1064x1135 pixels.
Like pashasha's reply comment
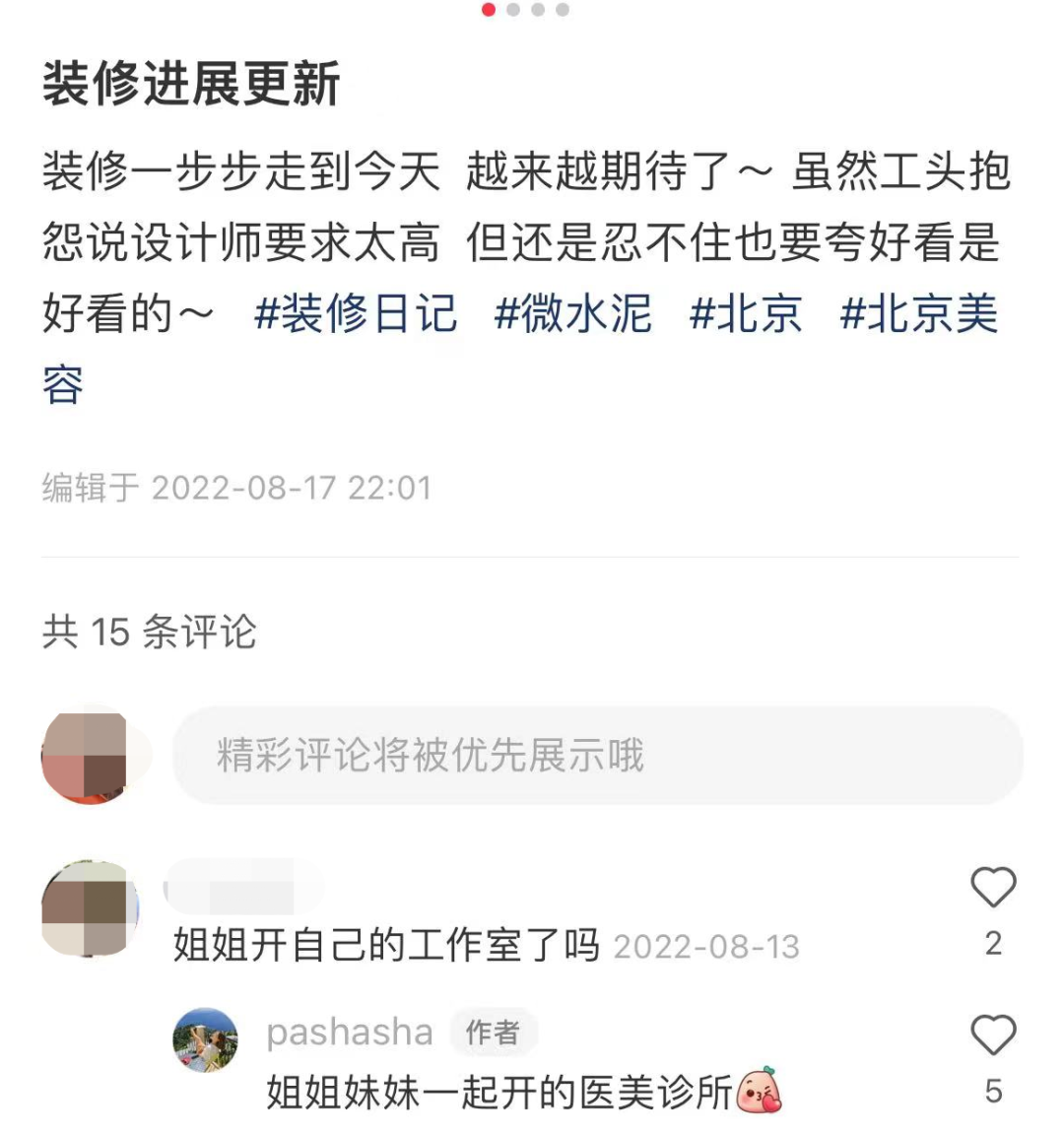(x=993, y=1035)
